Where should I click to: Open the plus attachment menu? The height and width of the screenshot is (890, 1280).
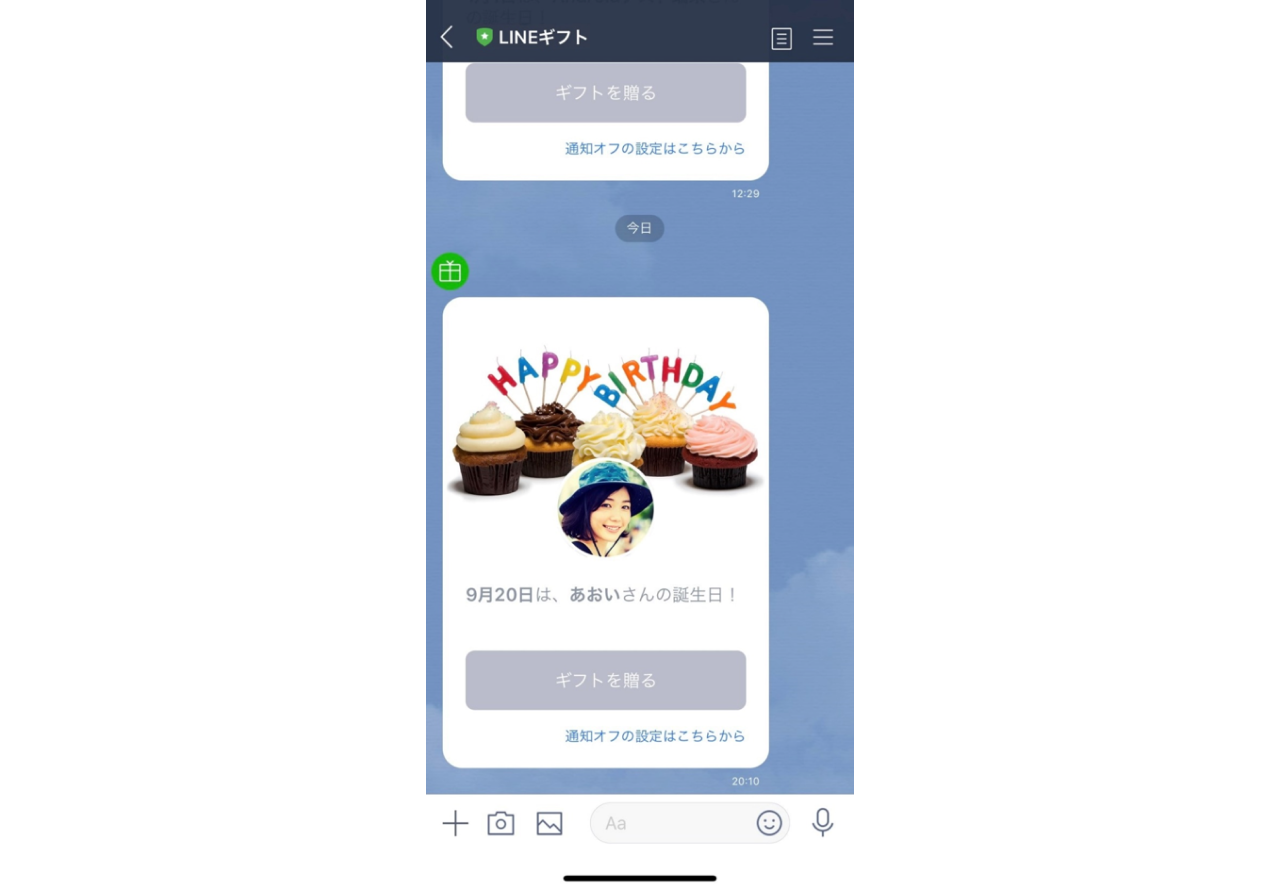[455, 823]
